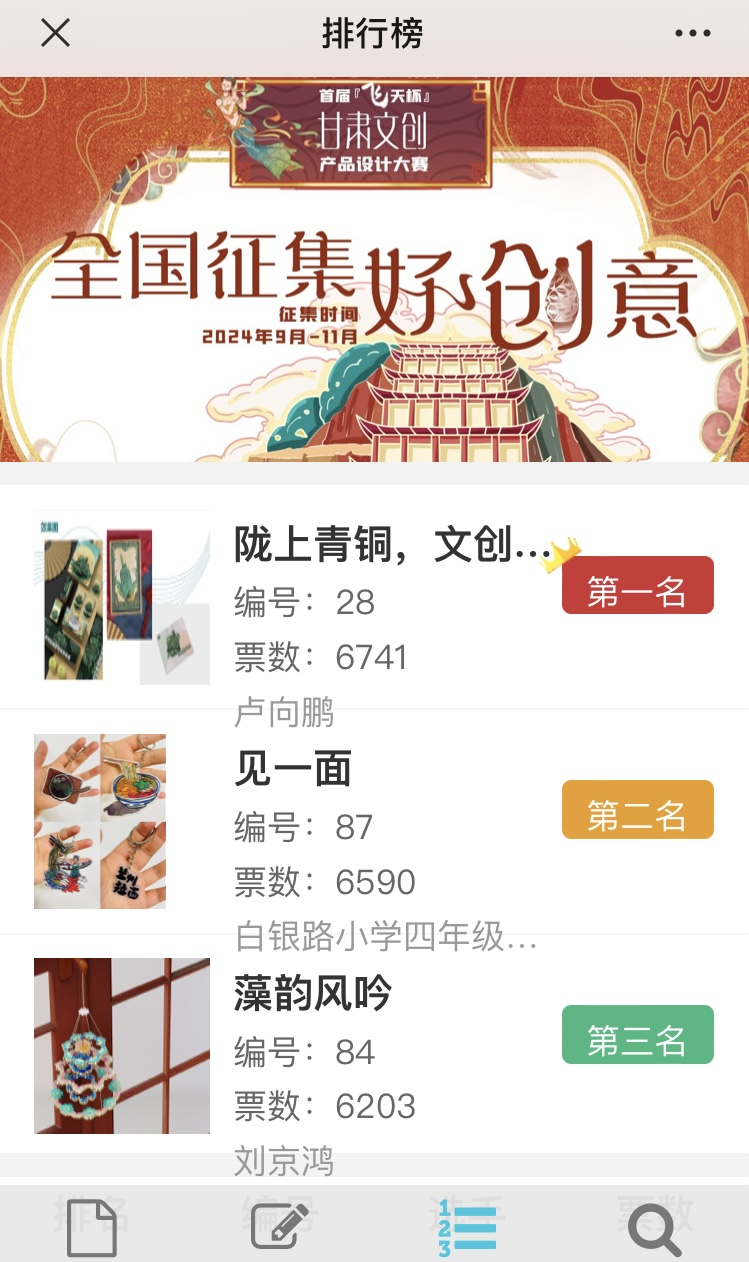Tap the document page icon in bottom bar
The image size is (749, 1262).
[x=92, y=1228]
